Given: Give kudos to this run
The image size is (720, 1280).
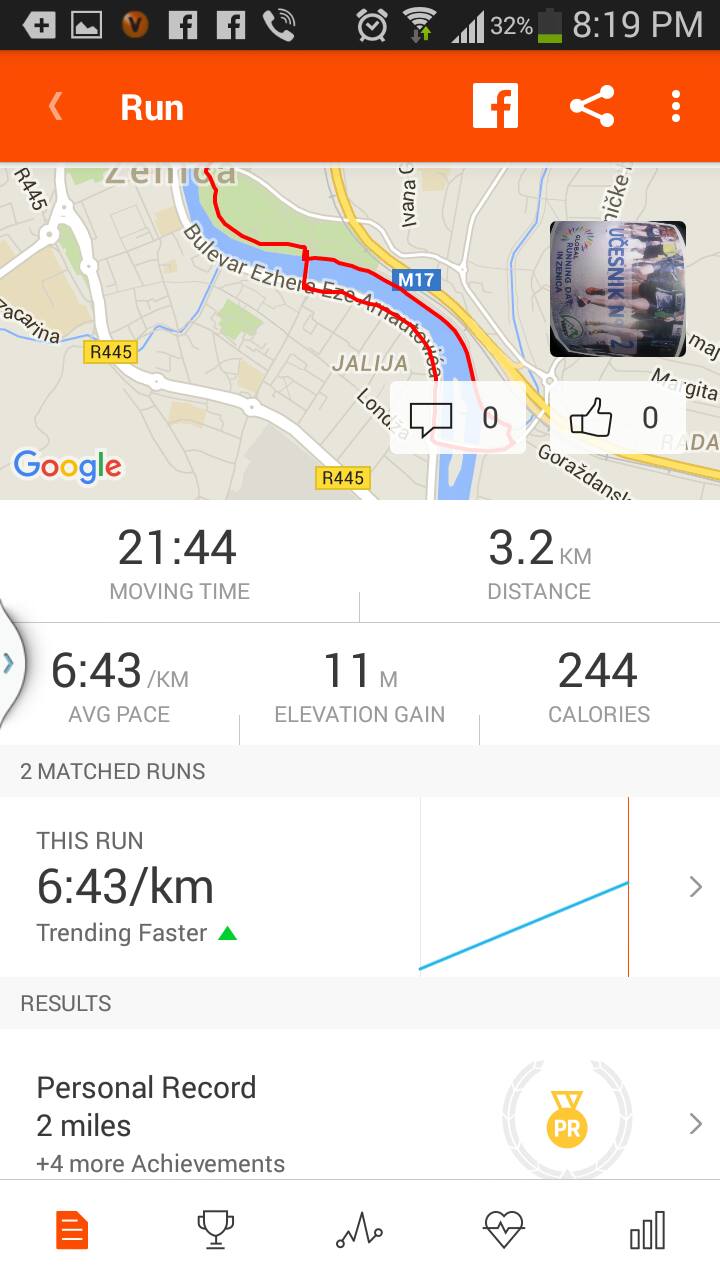Looking at the screenshot, I should pos(616,418).
